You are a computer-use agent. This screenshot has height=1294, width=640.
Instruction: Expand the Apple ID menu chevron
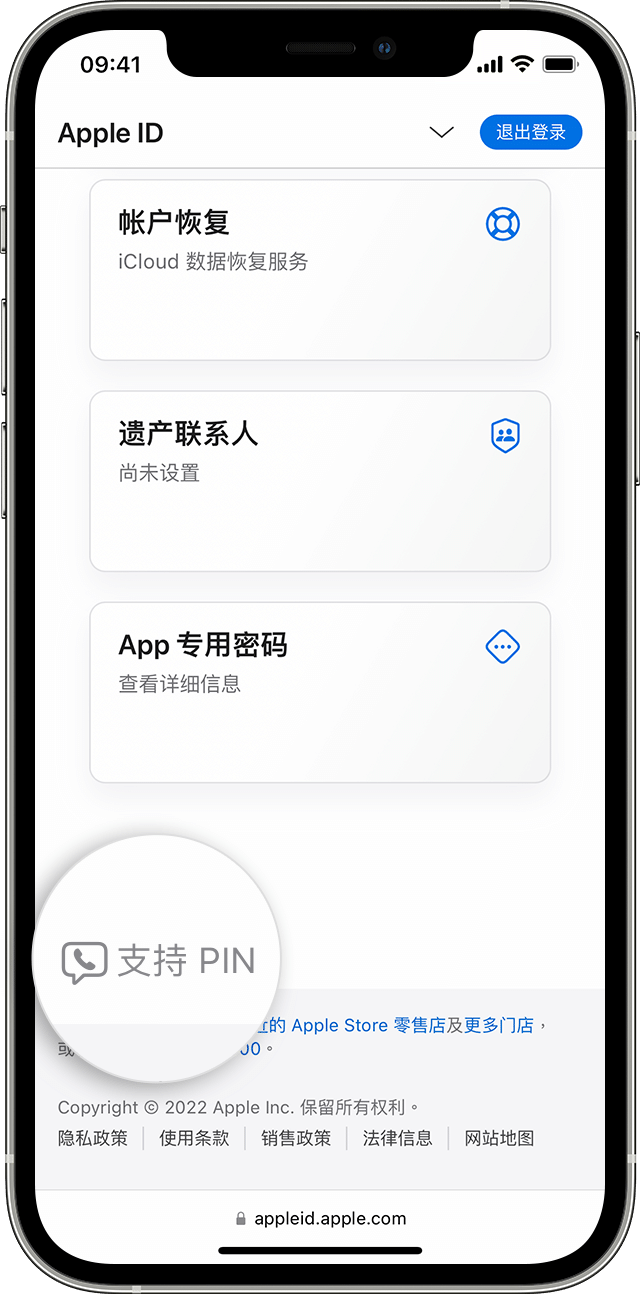pos(441,133)
